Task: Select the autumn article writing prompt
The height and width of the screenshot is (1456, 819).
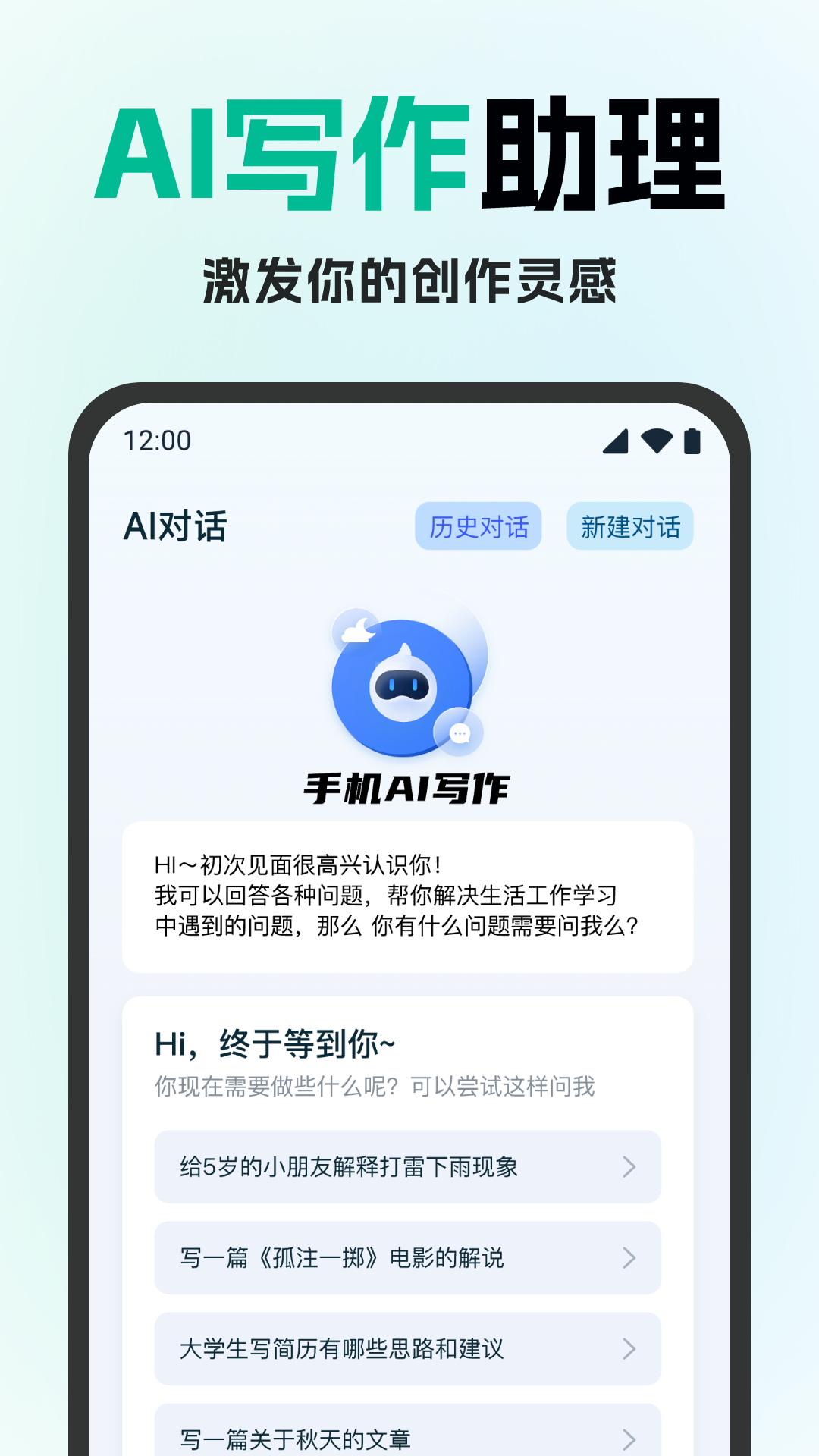Action: point(296,1439)
